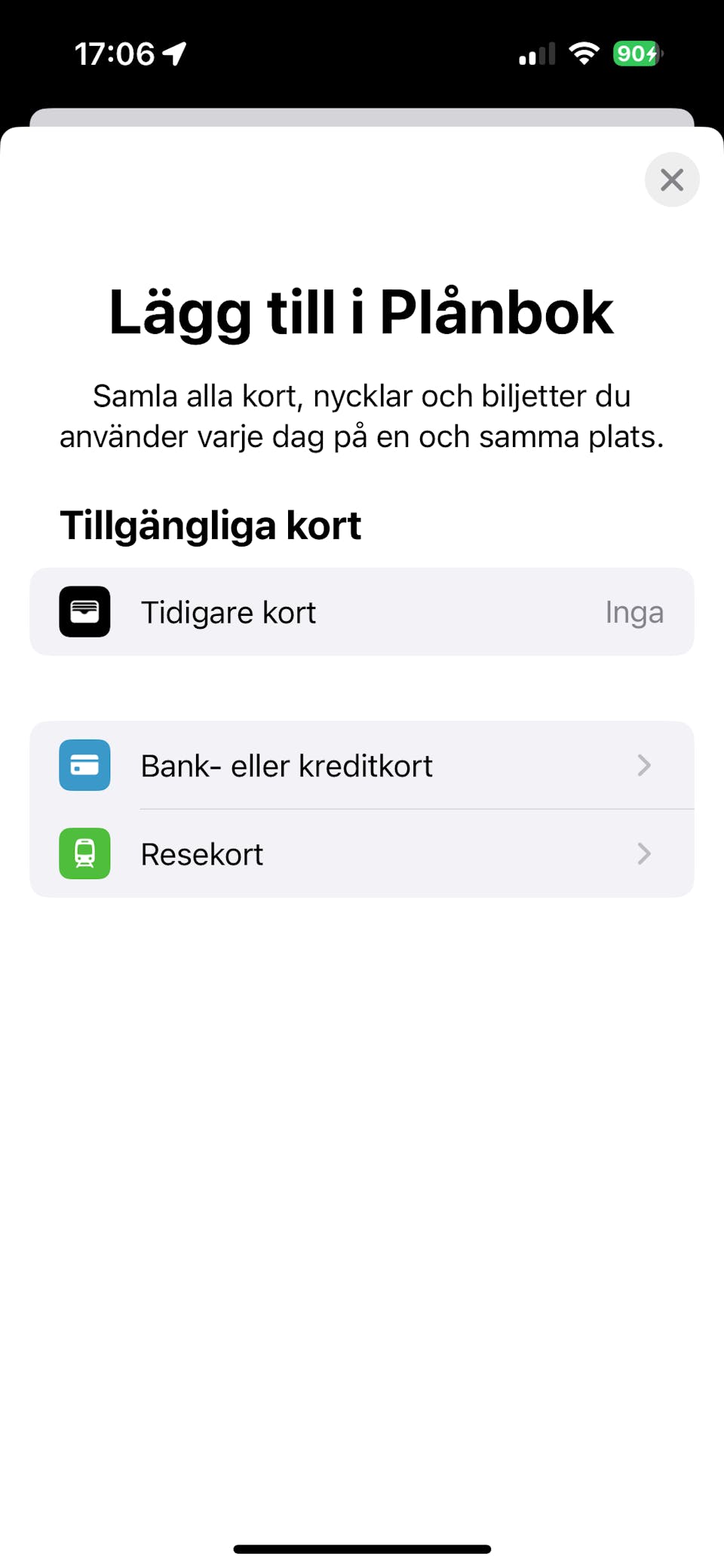
Task: Tap the Wi-Fi icon in the status bar
Action: coord(584,54)
